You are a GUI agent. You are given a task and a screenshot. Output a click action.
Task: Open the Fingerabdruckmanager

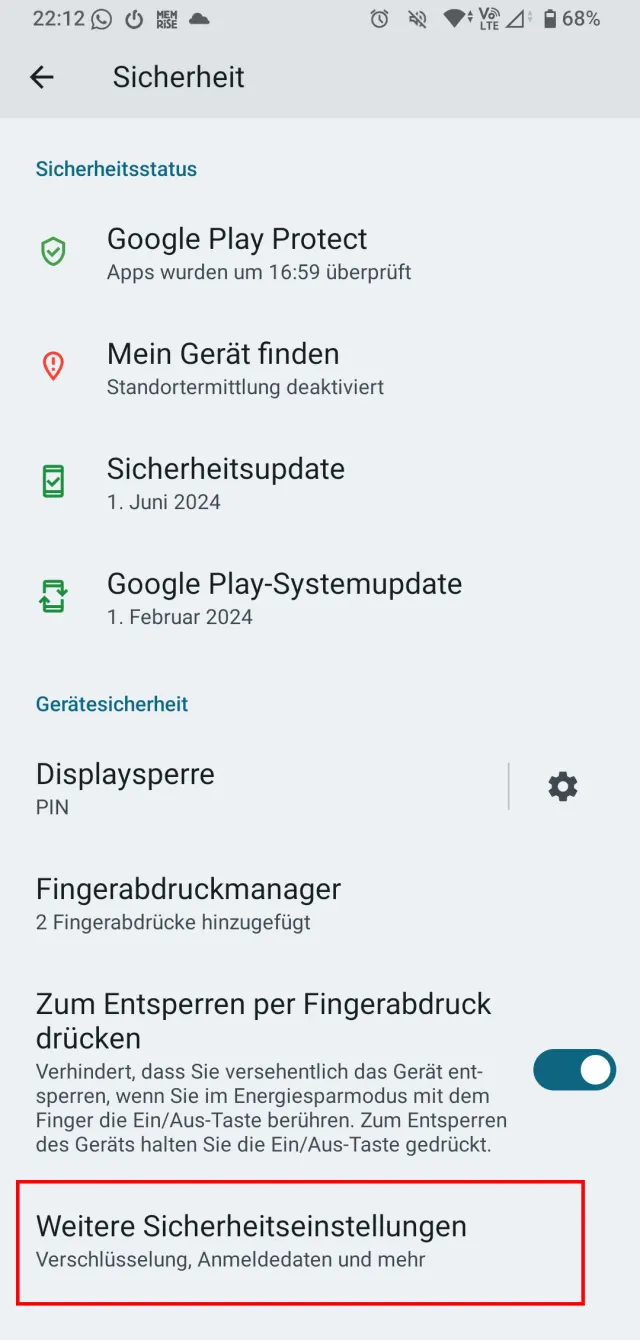(188, 903)
